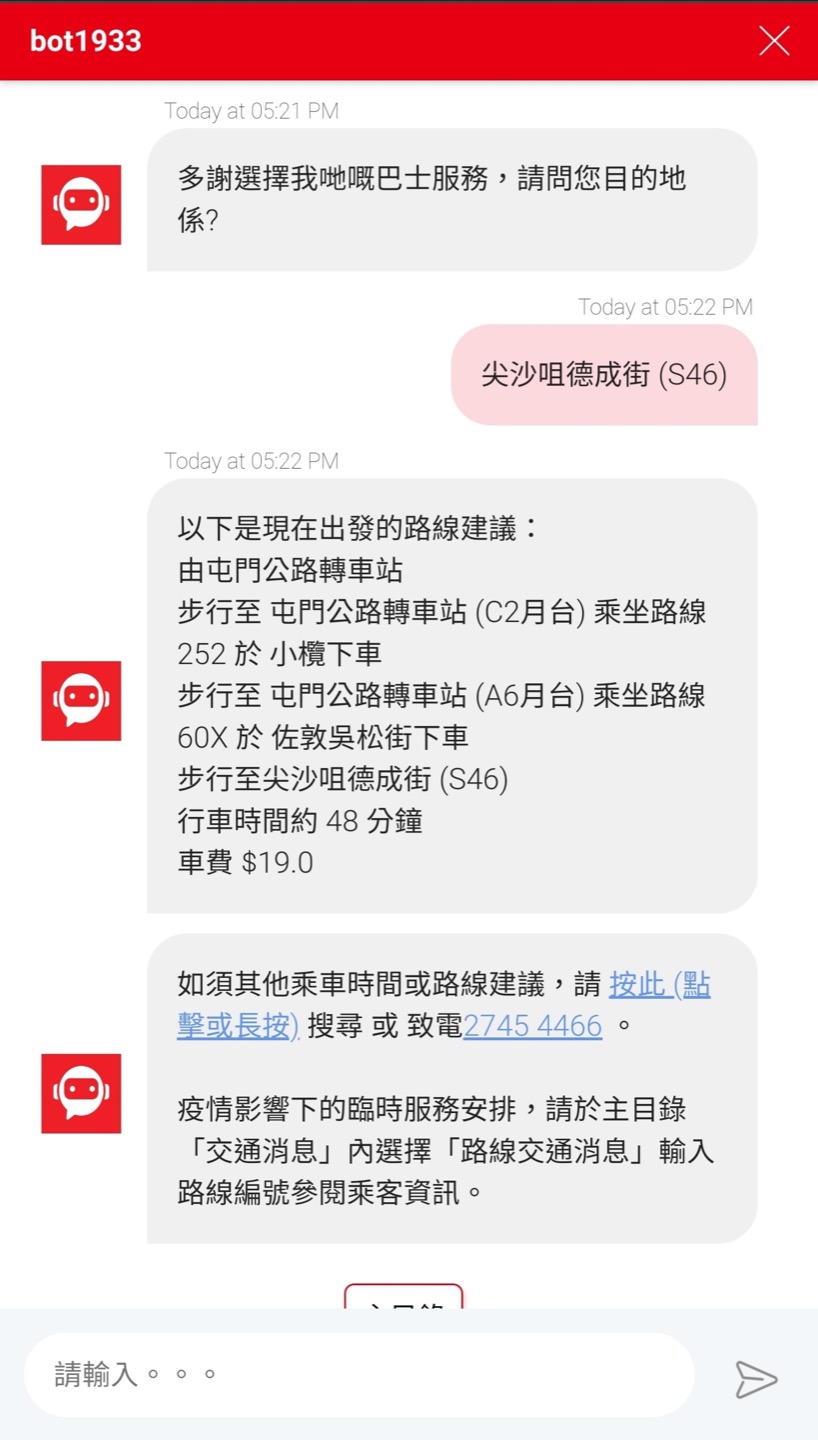Send the typed message

(756, 1379)
